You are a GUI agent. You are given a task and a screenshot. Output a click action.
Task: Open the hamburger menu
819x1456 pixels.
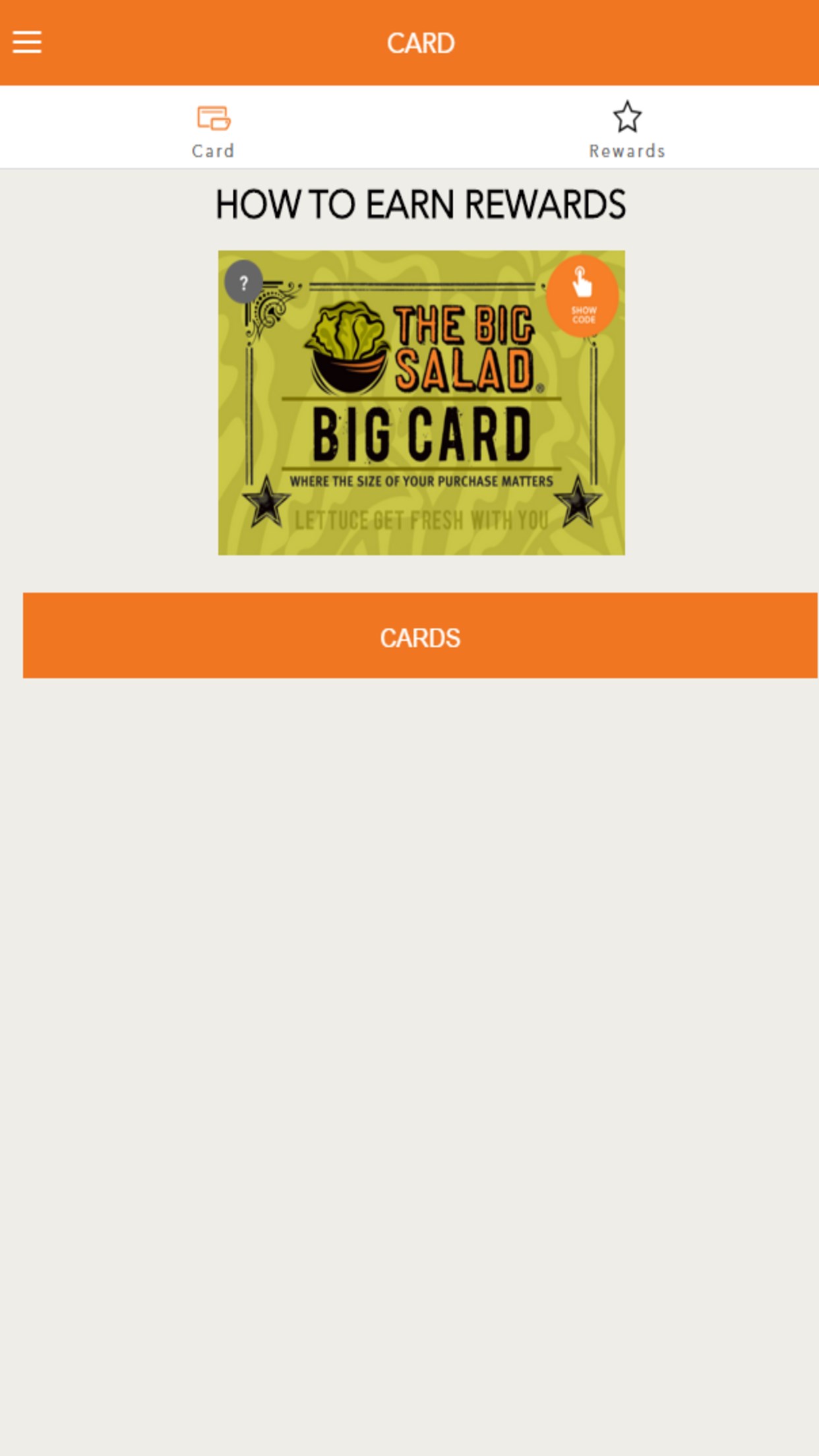(x=27, y=42)
